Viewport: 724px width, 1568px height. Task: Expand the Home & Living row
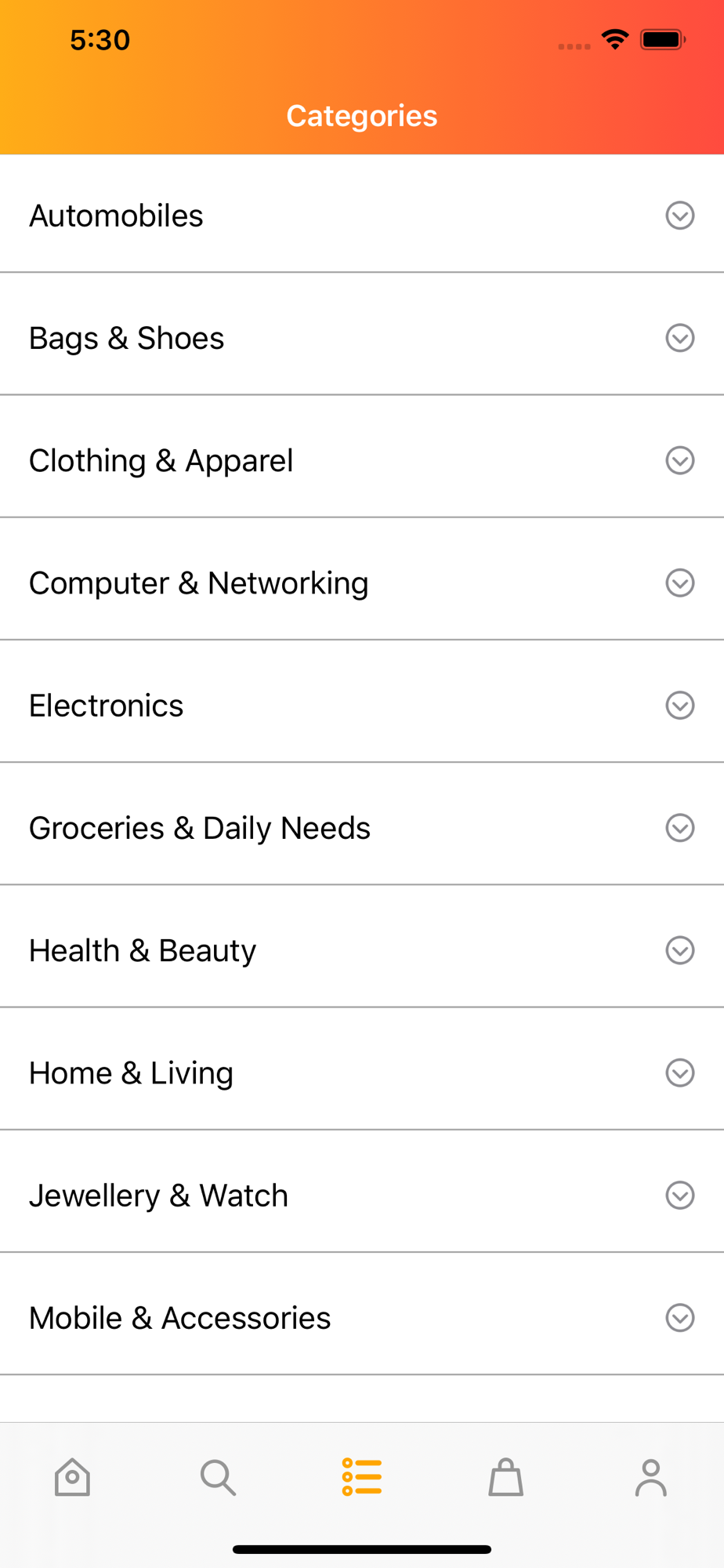[362, 1072]
